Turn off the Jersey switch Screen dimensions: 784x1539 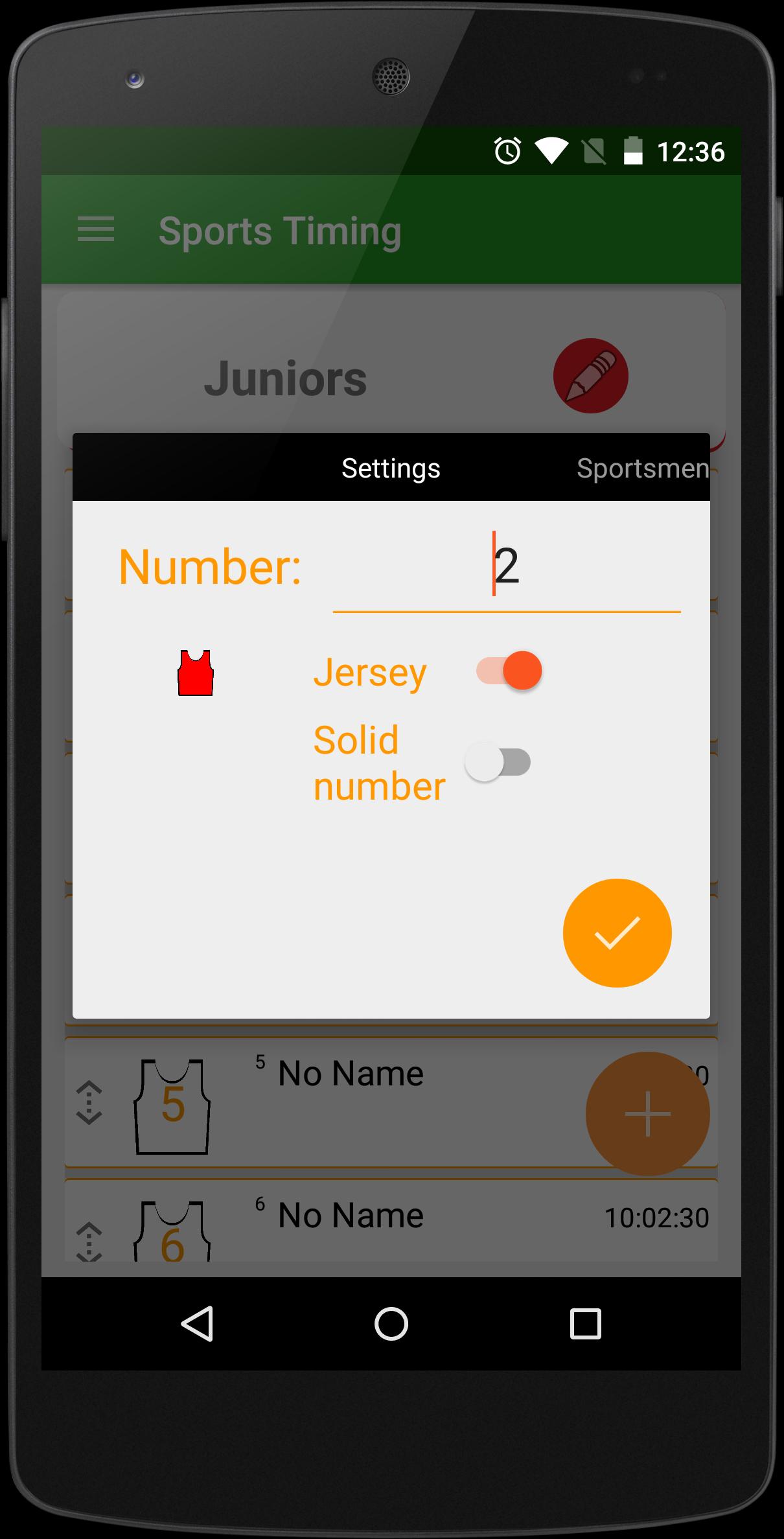point(509,671)
